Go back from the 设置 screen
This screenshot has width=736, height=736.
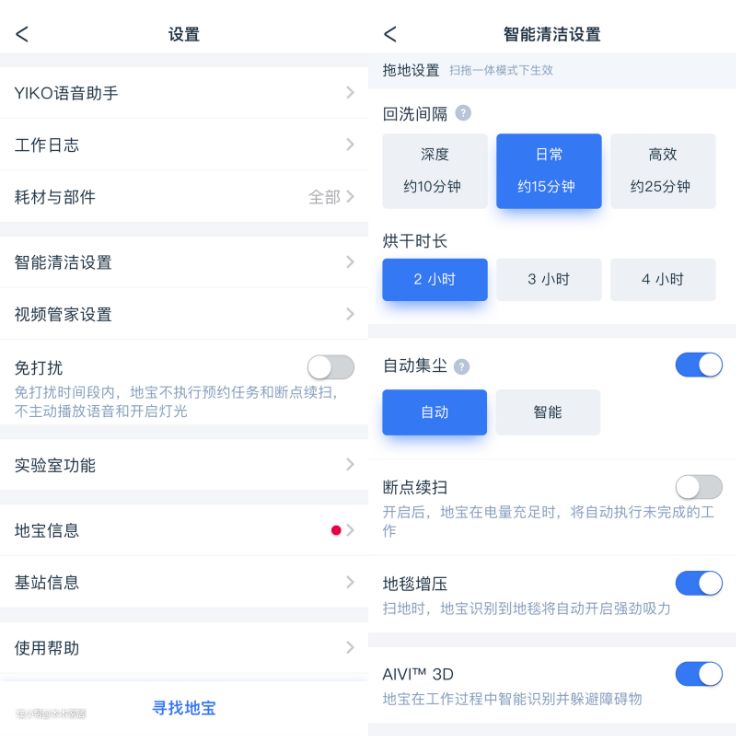click(22, 34)
